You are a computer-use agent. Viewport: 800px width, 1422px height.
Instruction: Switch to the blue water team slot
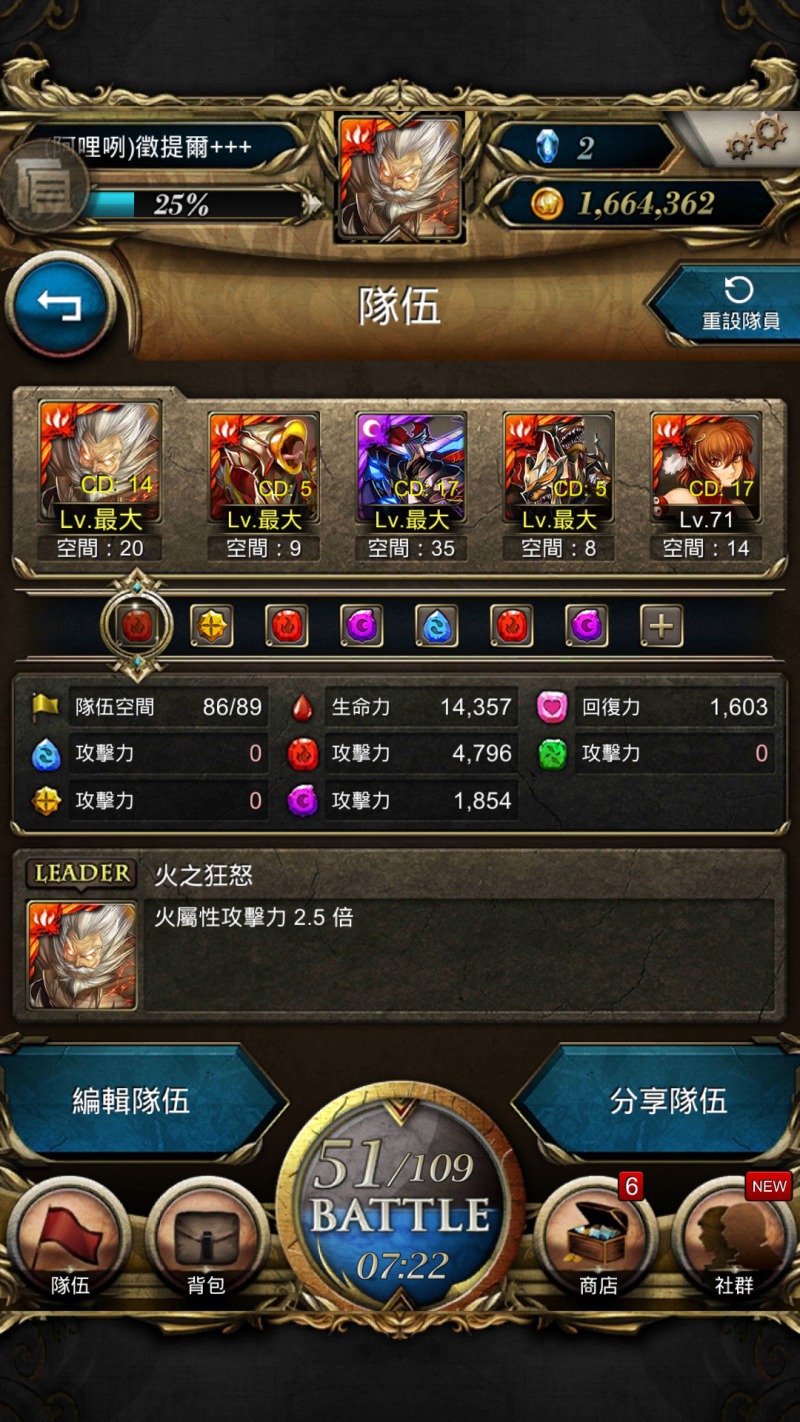pos(437,626)
